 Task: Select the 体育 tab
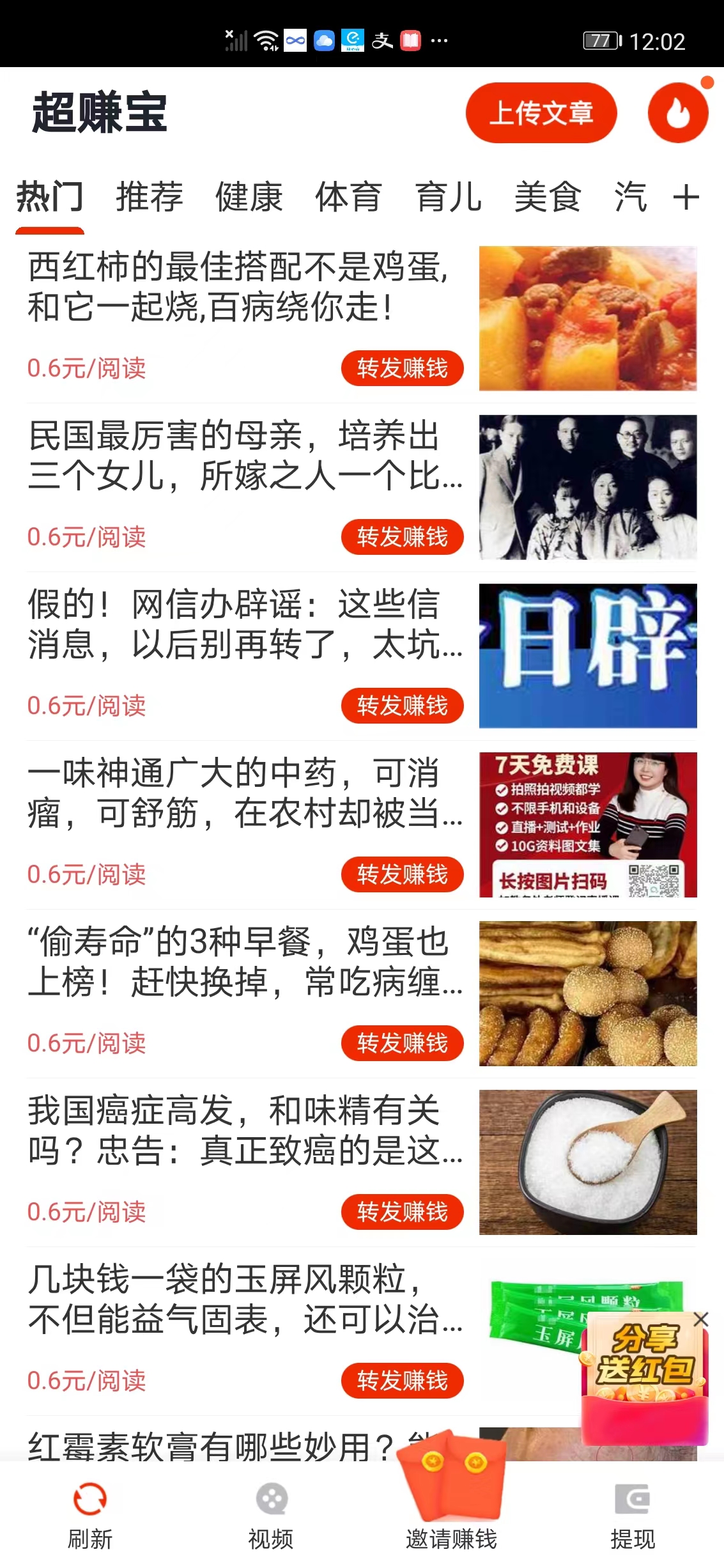[349, 198]
